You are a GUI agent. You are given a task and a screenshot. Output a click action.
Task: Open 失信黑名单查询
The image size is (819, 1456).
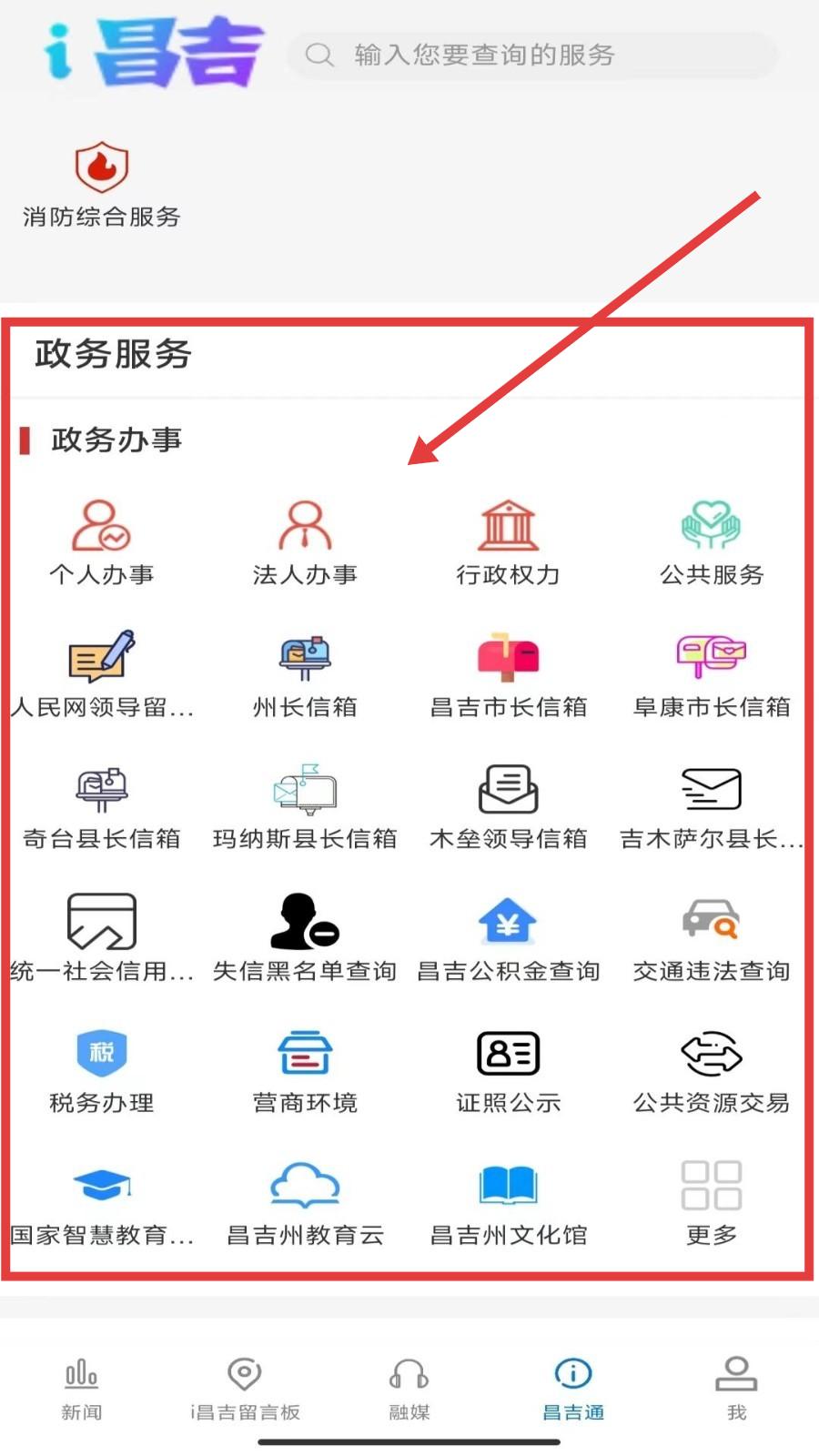click(305, 939)
